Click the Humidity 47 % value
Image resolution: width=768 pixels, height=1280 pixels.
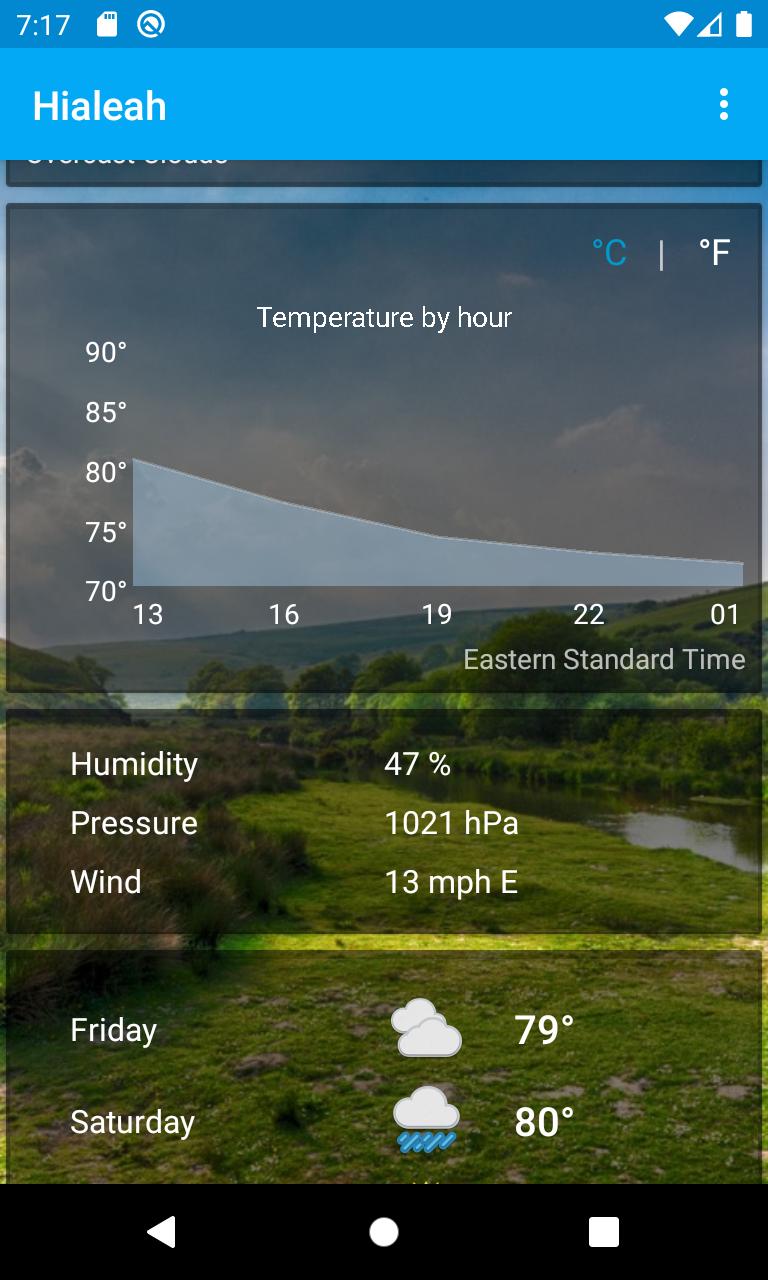[x=419, y=764]
